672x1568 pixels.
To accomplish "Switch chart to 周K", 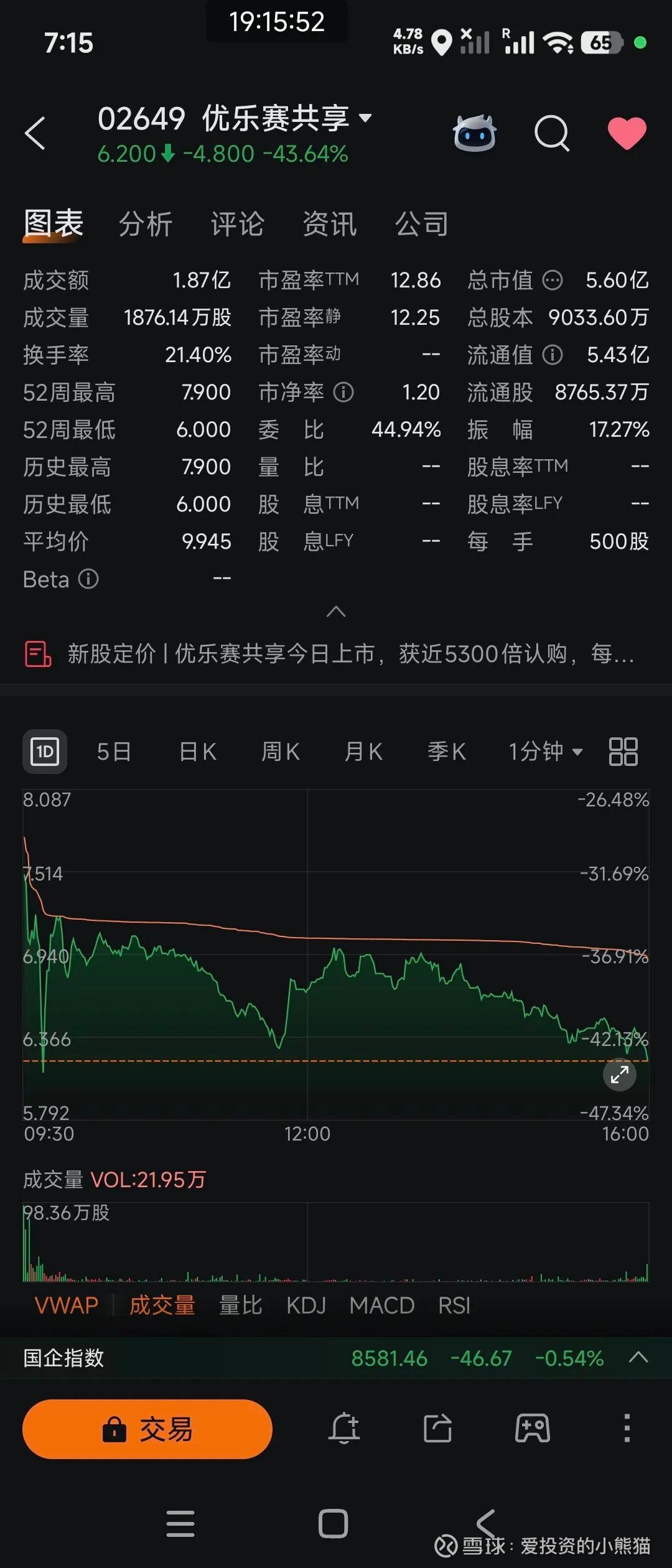I will [x=281, y=752].
